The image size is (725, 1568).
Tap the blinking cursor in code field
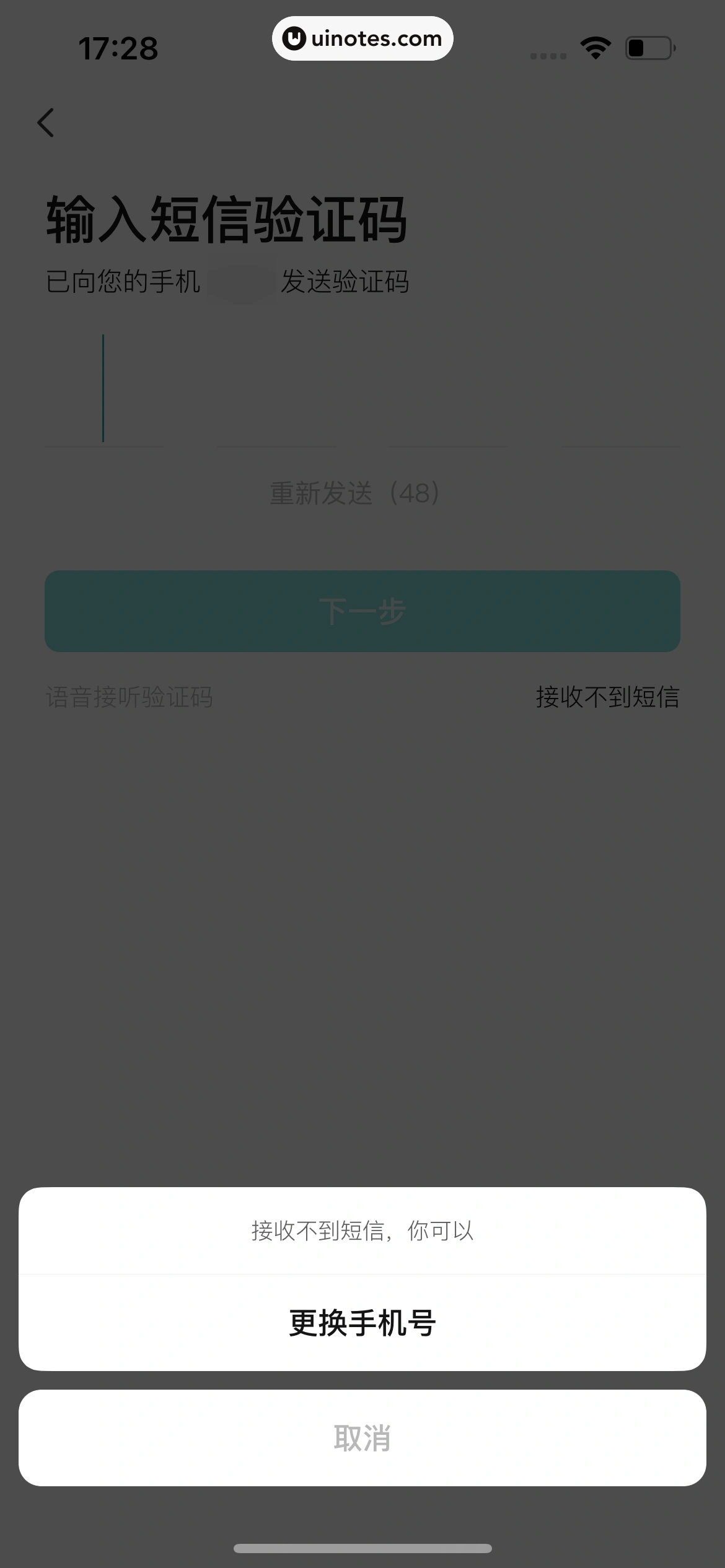[x=102, y=387]
